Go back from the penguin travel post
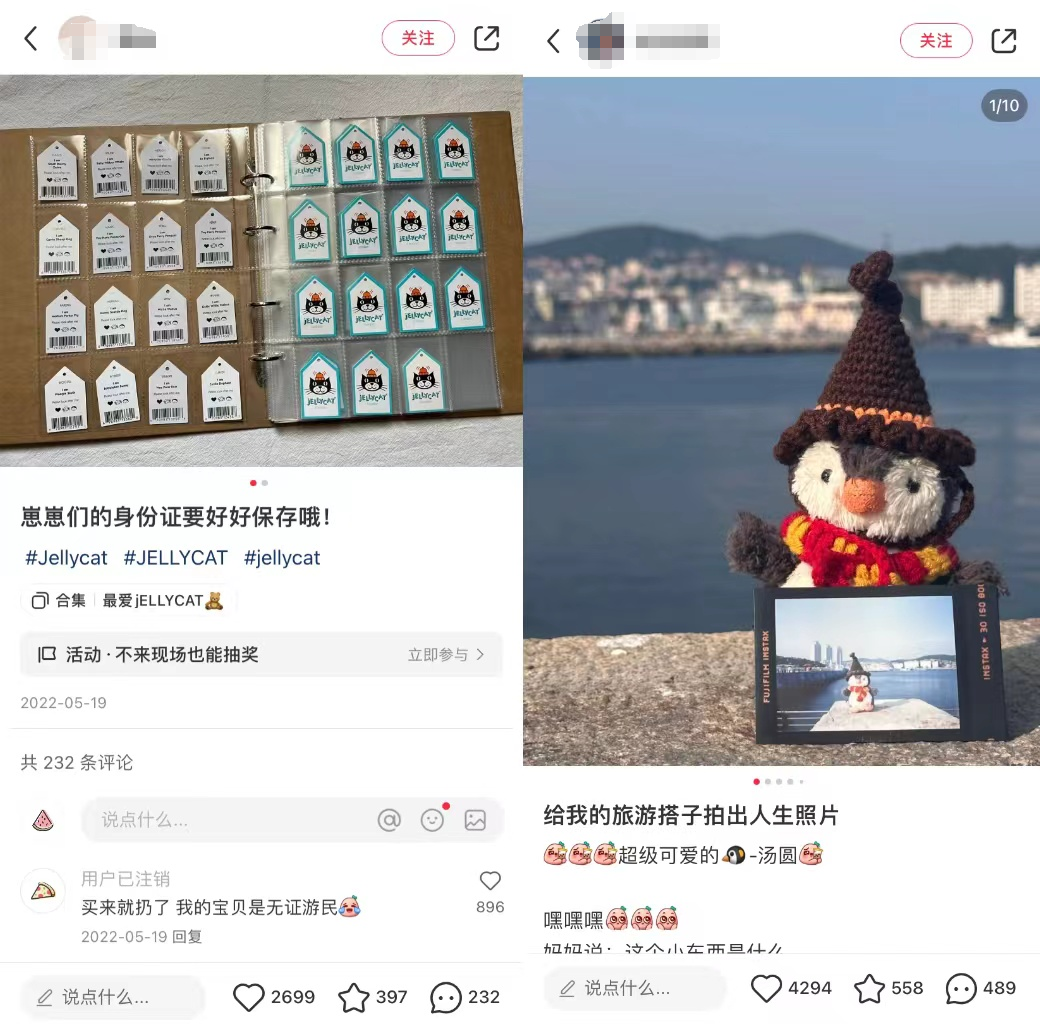1040x1024 pixels. (x=553, y=41)
